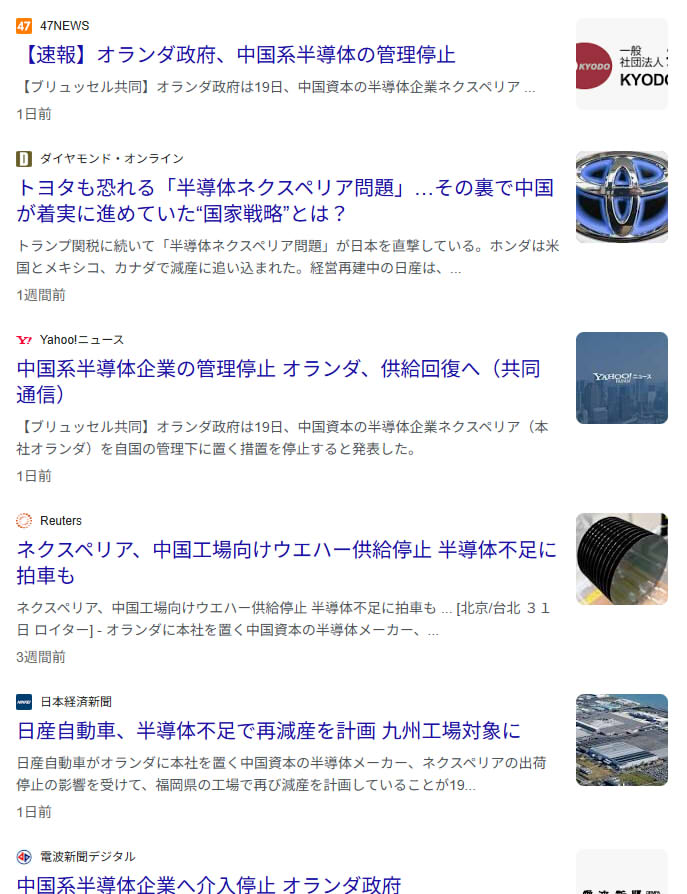Open 日本経済新聞 article on Nissan production cut
687x894 pixels.
(x=269, y=731)
